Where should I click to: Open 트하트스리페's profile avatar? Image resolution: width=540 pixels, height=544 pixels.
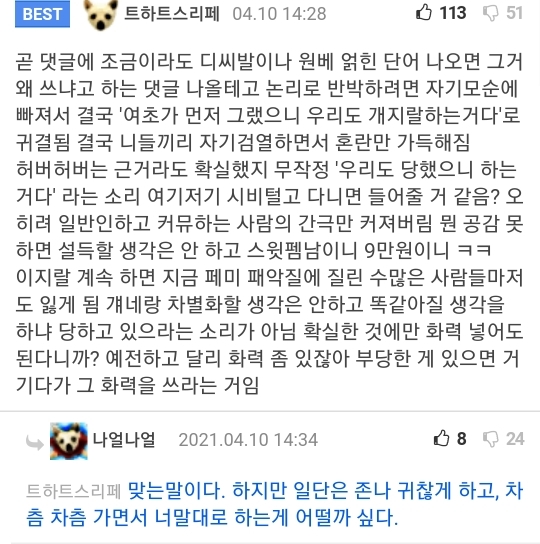coord(101,15)
